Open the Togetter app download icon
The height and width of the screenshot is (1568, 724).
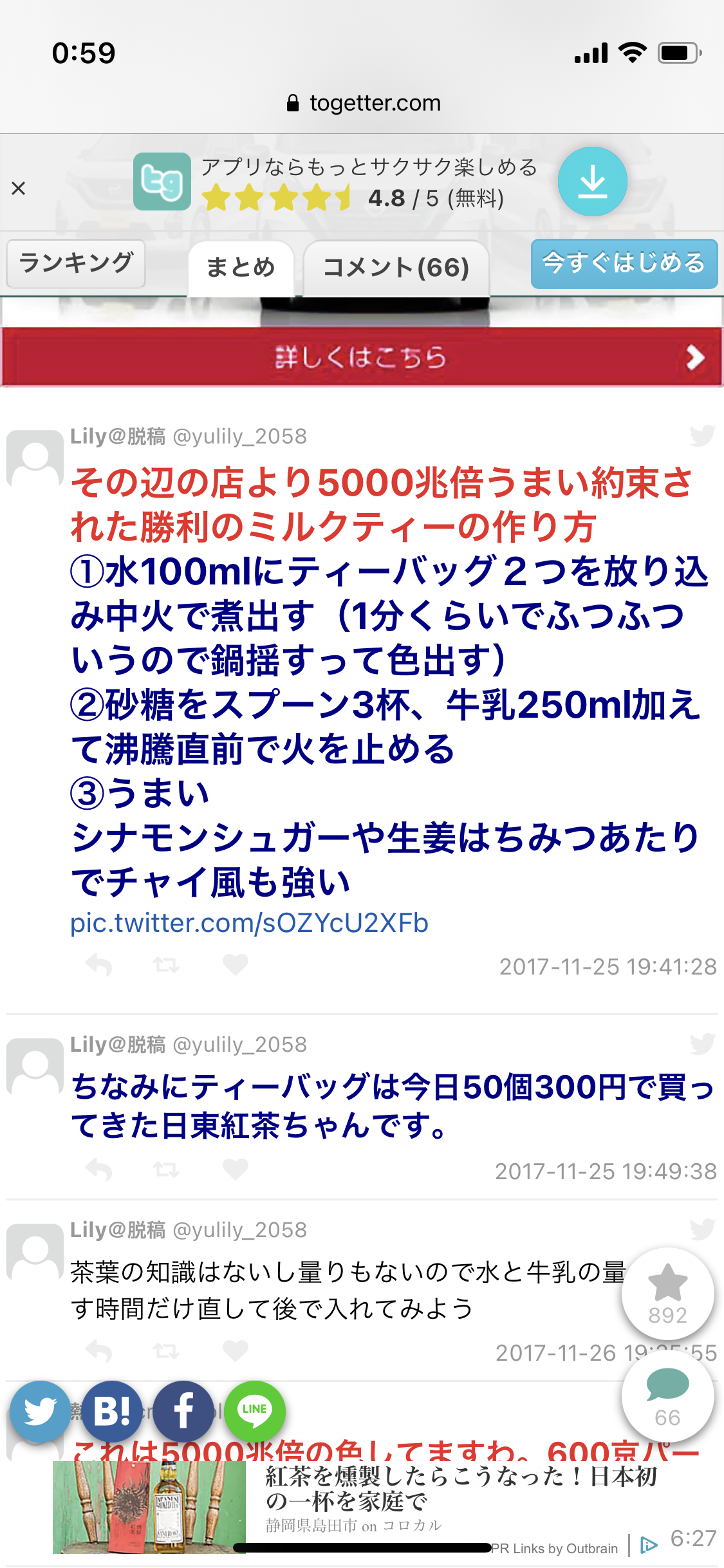[x=593, y=181]
